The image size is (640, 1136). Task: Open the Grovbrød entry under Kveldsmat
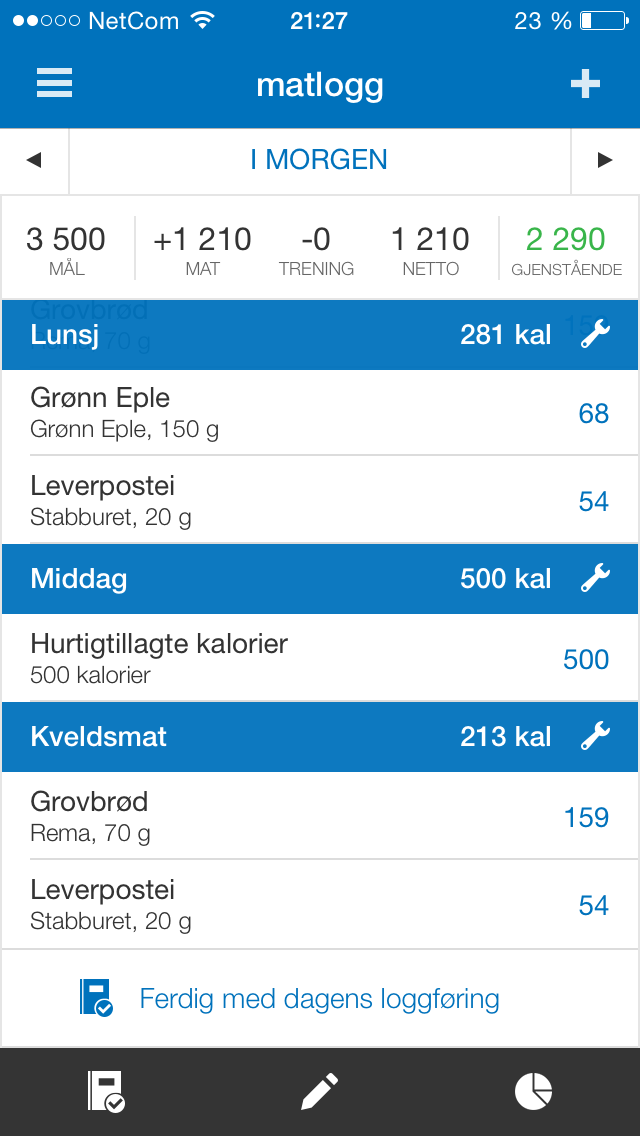click(x=320, y=816)
